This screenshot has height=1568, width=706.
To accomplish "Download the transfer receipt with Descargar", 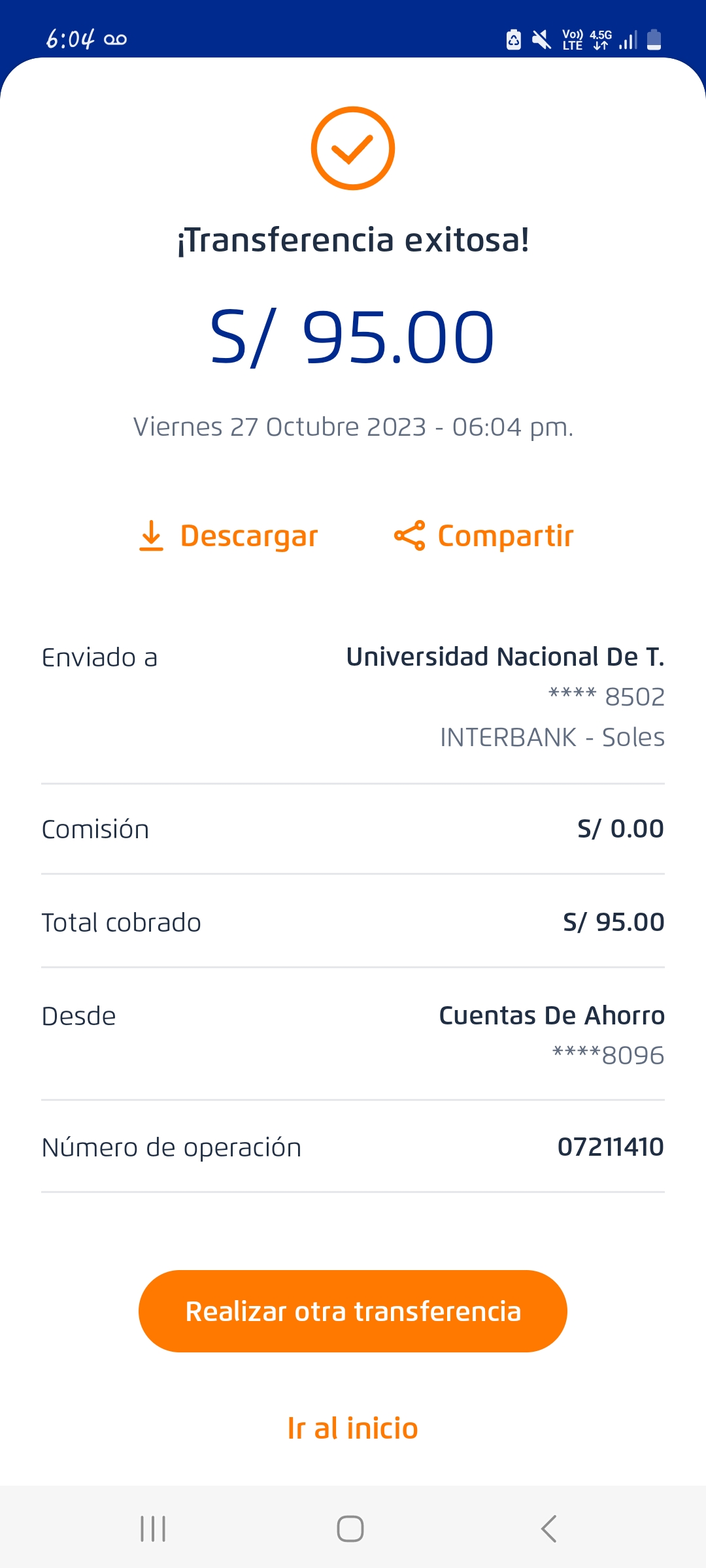I will coord(229,536).
